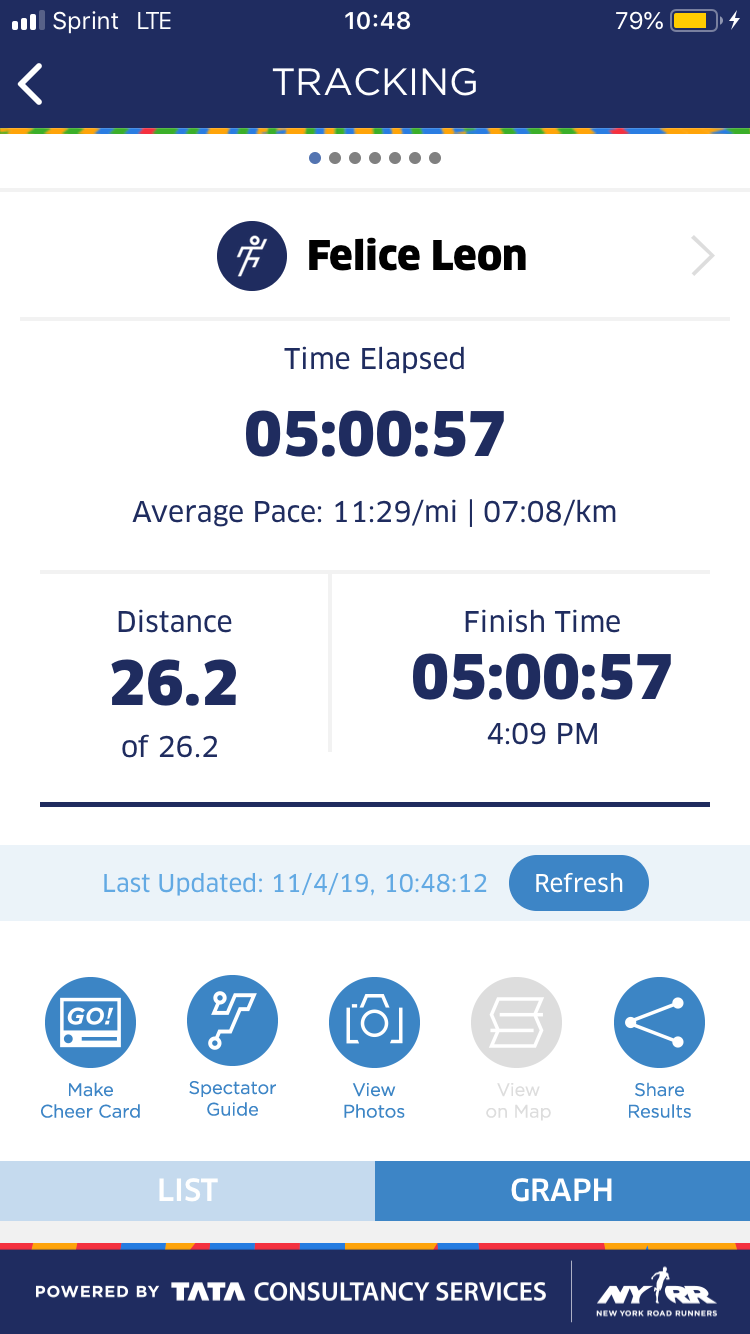
Task: Switch to the List tab
Action: (x=187, y=1190)
